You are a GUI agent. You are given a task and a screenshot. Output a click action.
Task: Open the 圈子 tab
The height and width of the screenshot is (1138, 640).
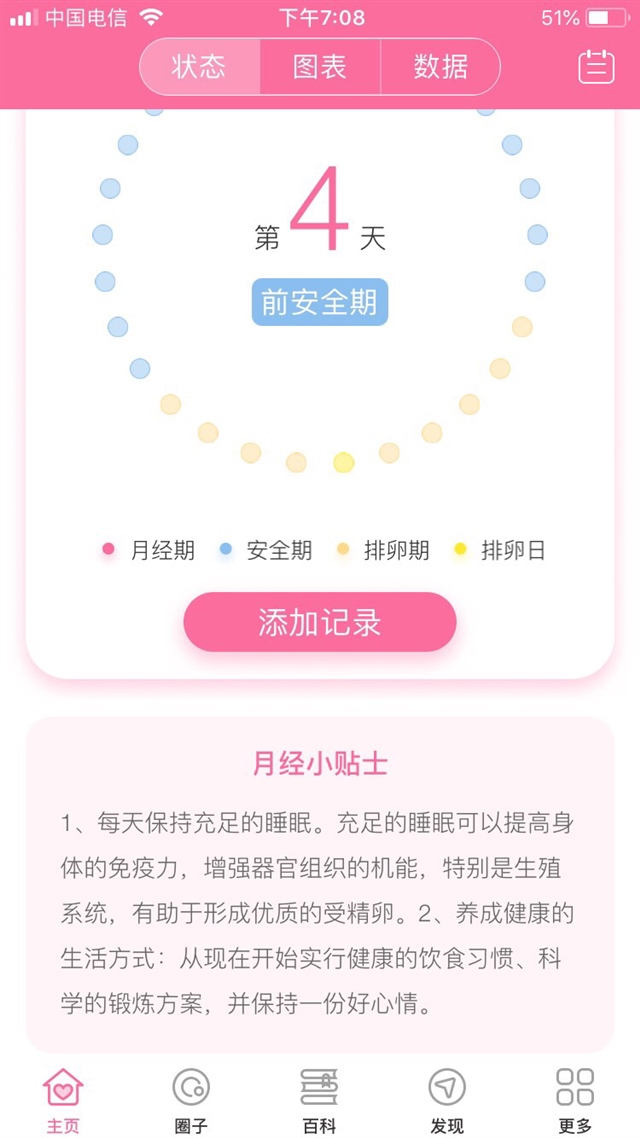(191, 1098)
